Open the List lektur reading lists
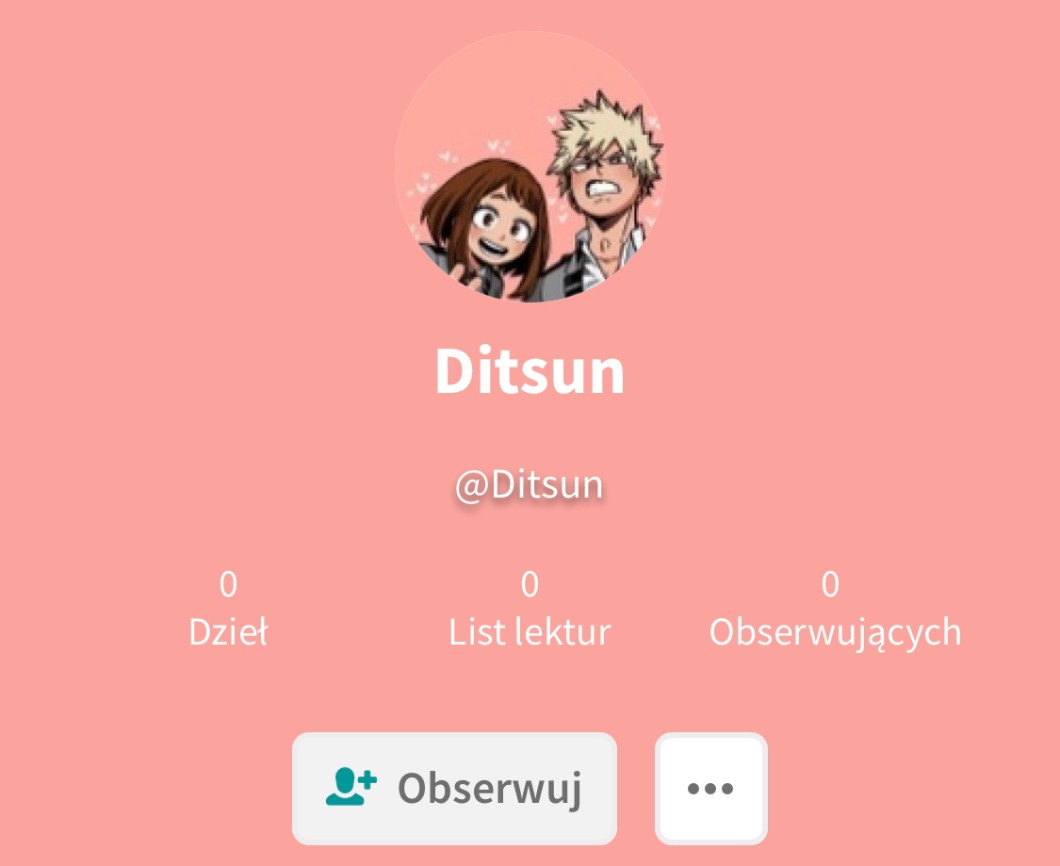This screenshot has height=866, width=1060. click(529, 609)
